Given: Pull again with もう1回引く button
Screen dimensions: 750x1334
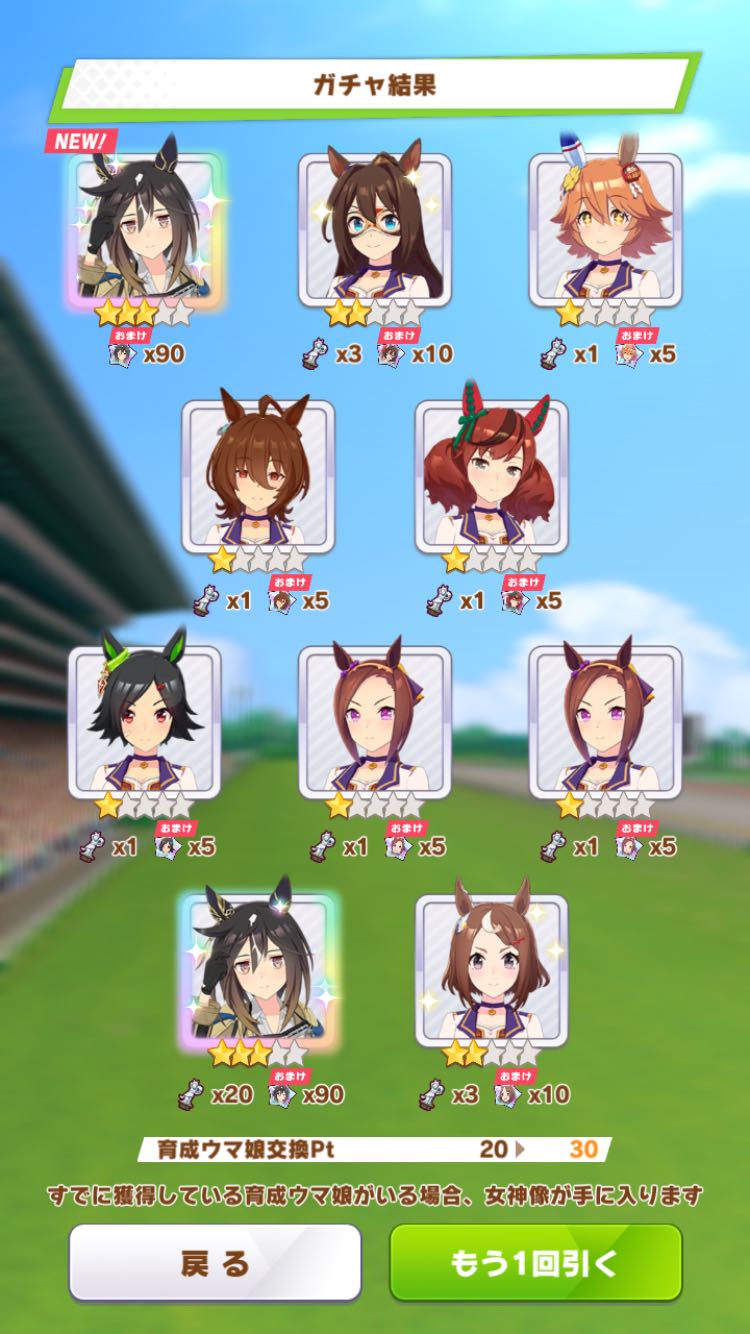Looking at the screenshot, I should pyautogui.click(x=535, y=1262).
